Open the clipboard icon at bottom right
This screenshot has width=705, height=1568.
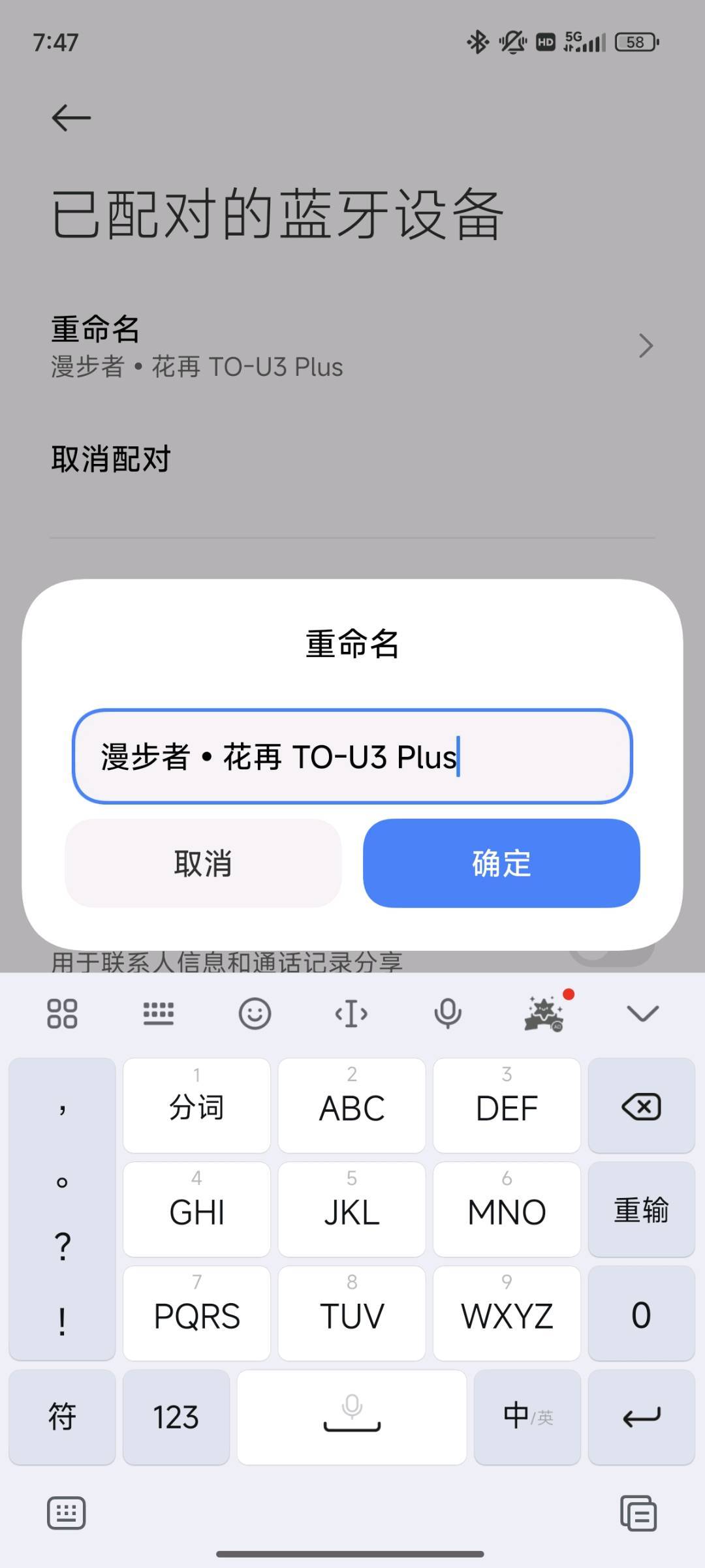click(638, 1513)
